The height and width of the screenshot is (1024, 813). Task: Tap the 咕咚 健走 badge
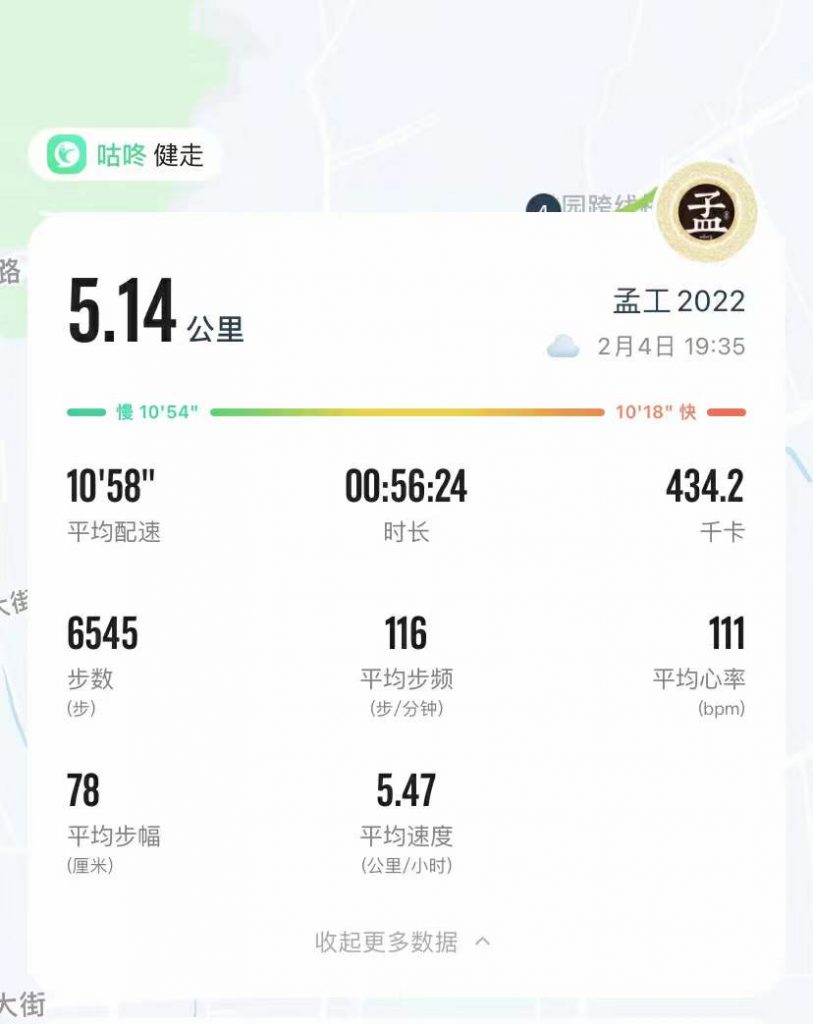(126, 155)
